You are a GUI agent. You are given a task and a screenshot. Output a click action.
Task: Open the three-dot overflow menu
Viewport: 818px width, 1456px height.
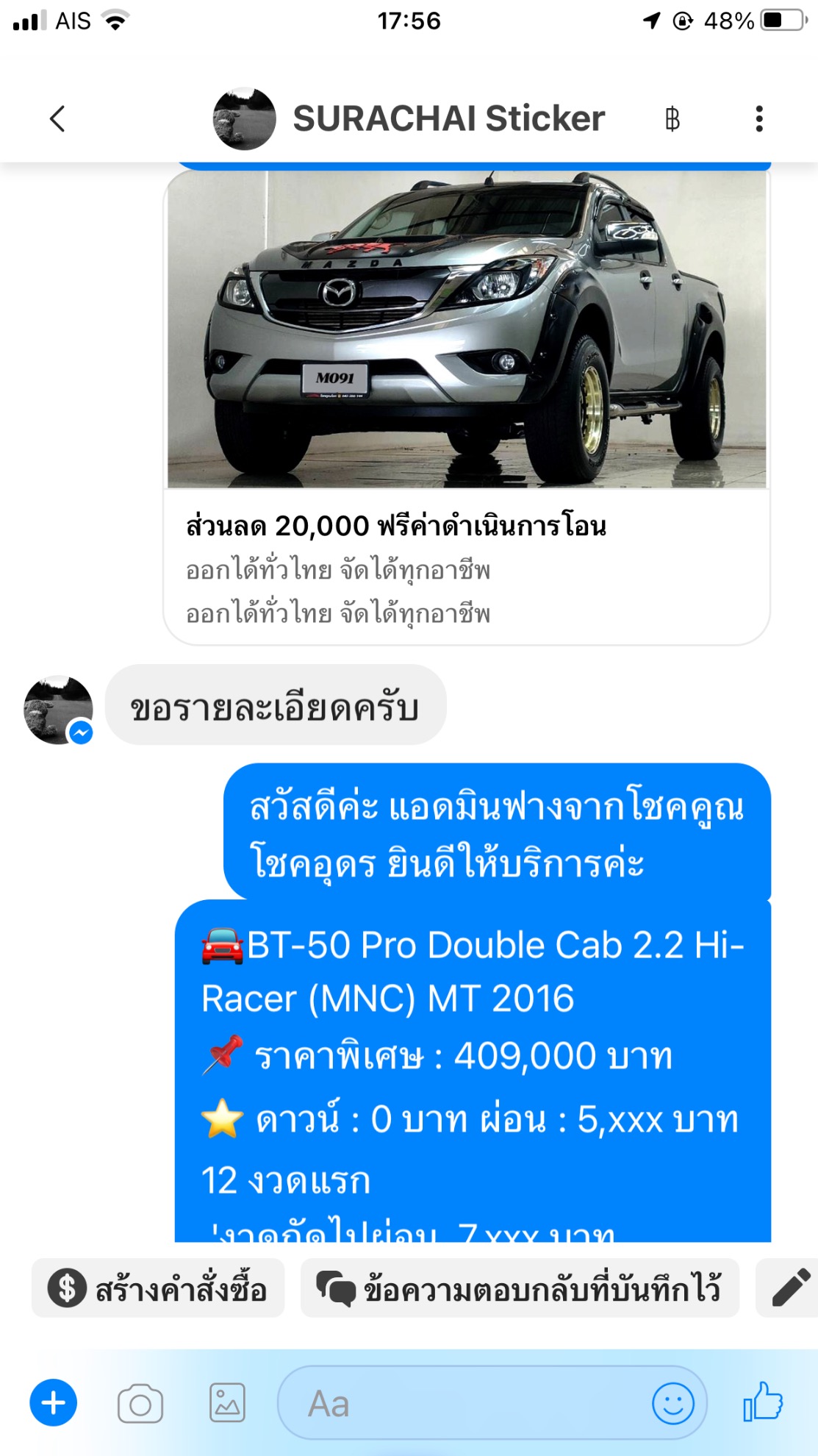[759, 118]
